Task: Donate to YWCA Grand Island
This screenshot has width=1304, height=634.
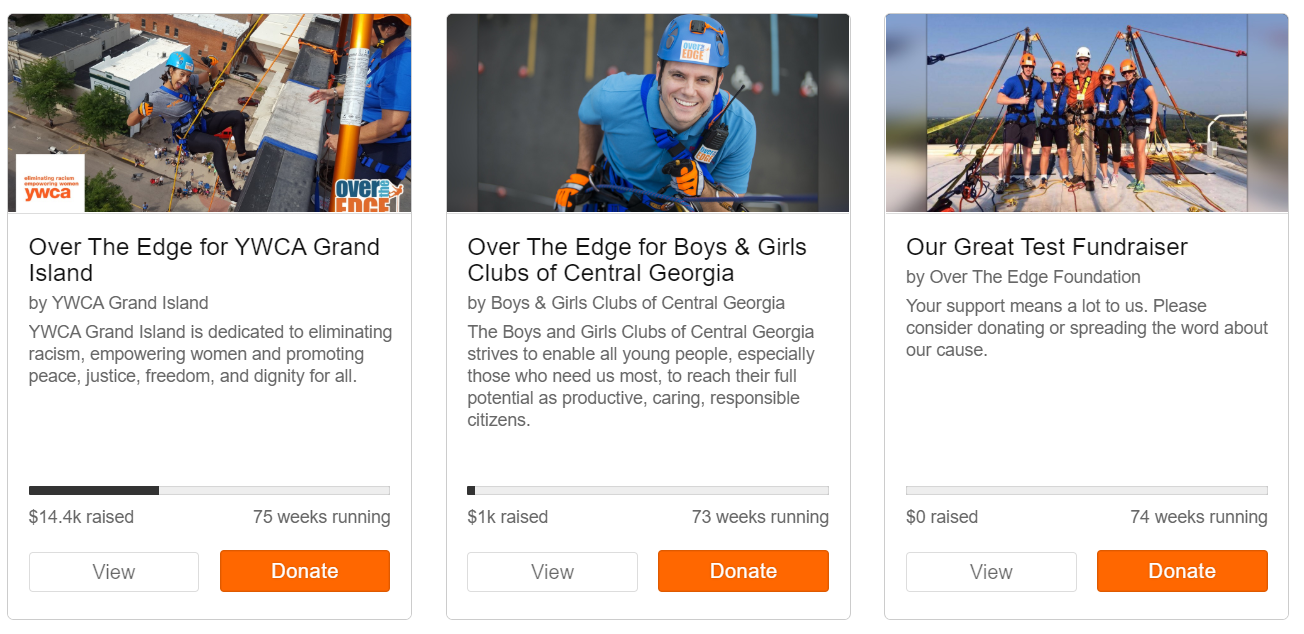Action: point(305,571)
